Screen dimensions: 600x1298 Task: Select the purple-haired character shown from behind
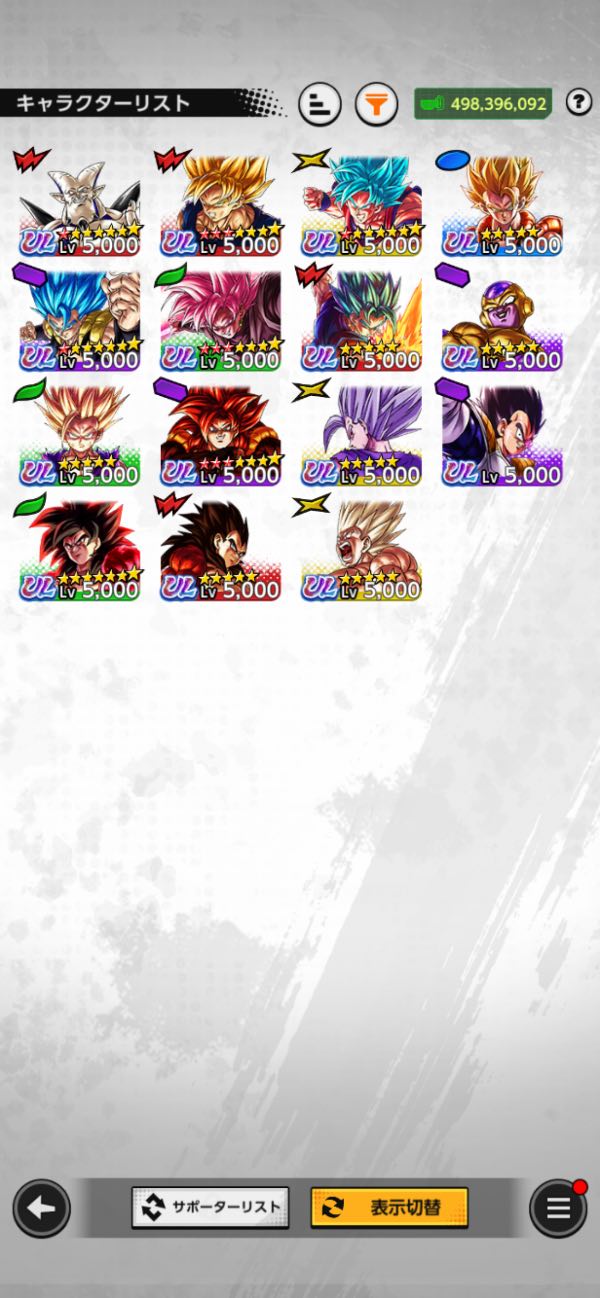click(x=361, y=433)
